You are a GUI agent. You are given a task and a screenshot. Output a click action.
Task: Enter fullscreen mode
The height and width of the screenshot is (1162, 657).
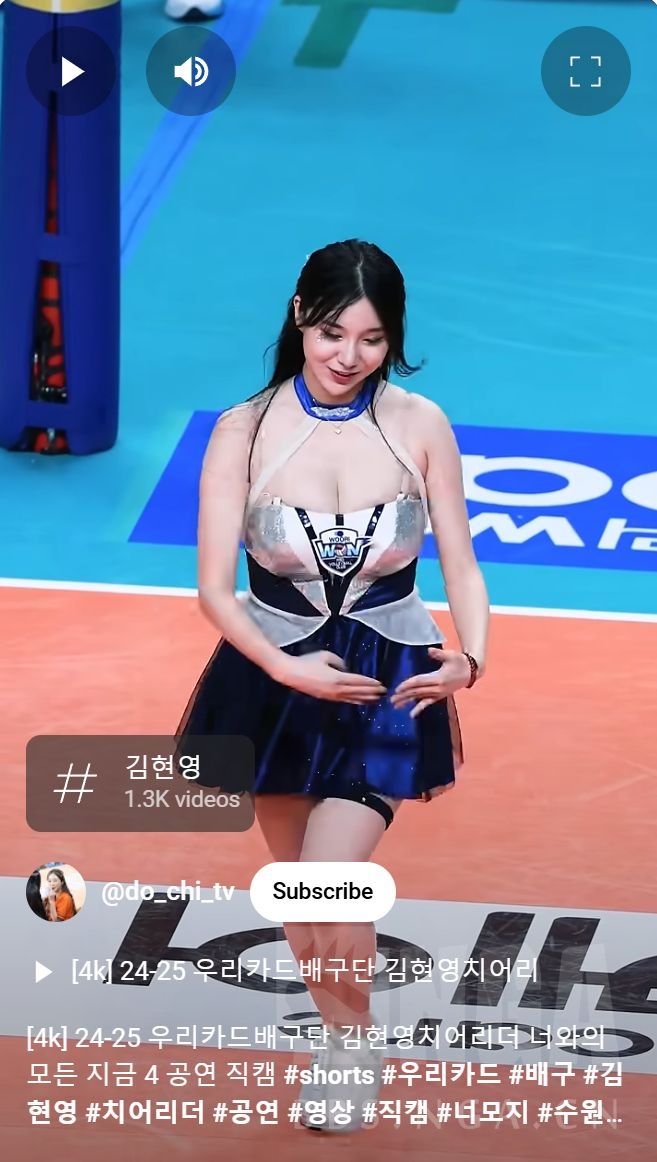coord(585,71)
